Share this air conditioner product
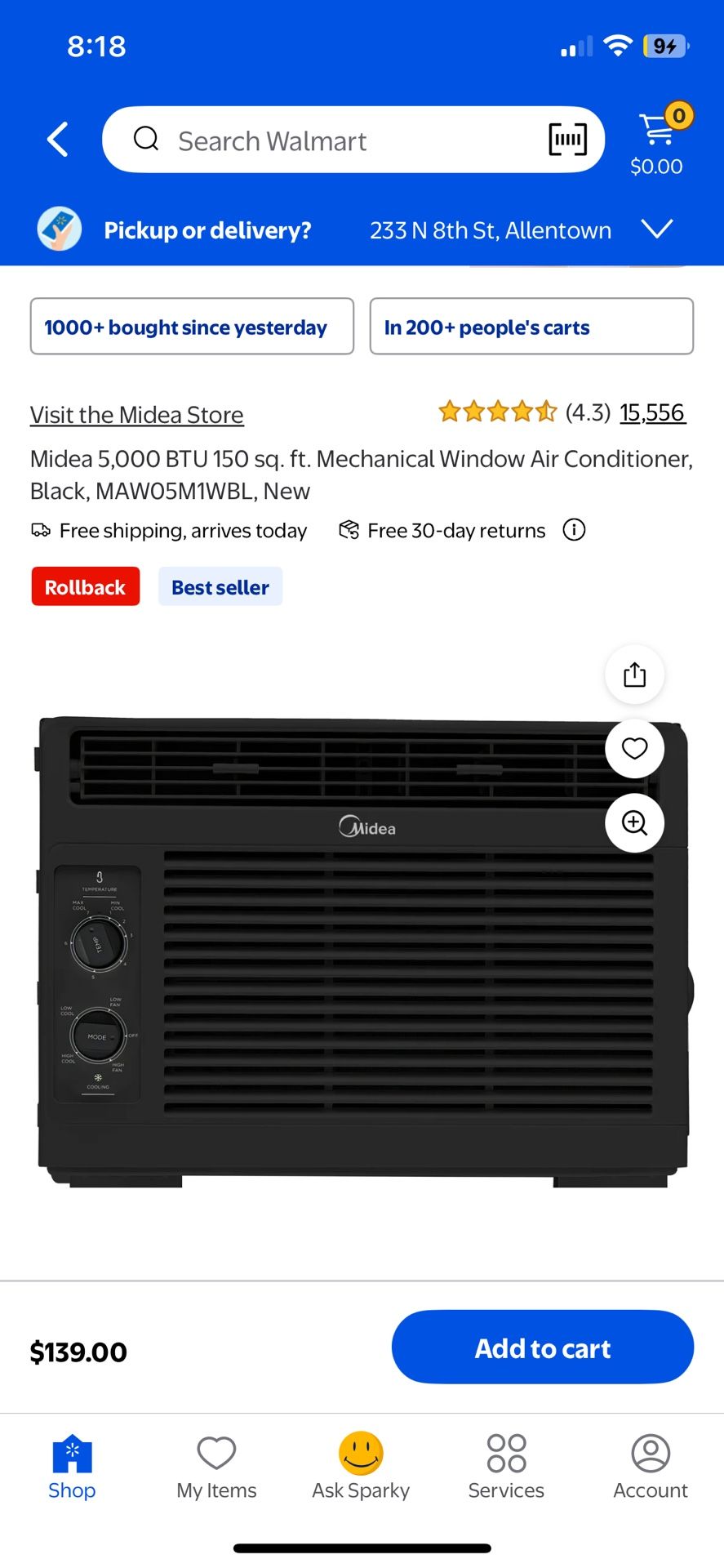724x1568 pixels. (x=634, y=675)
